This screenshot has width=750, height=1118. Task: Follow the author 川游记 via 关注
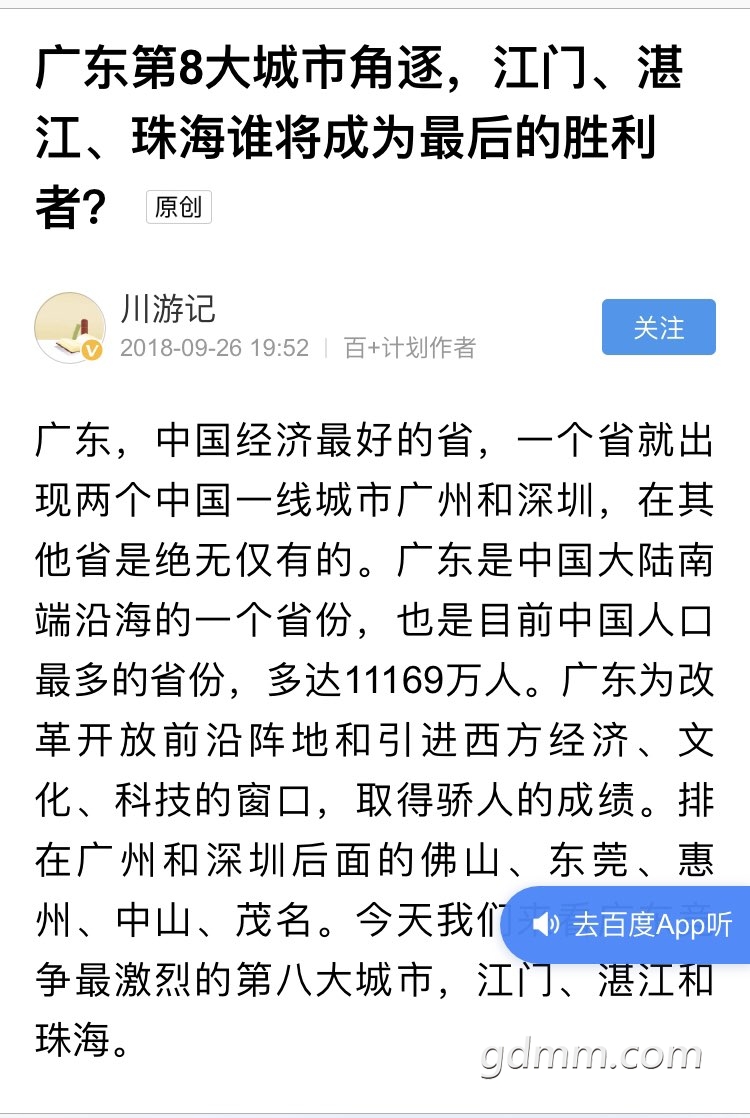coord(658,327)
